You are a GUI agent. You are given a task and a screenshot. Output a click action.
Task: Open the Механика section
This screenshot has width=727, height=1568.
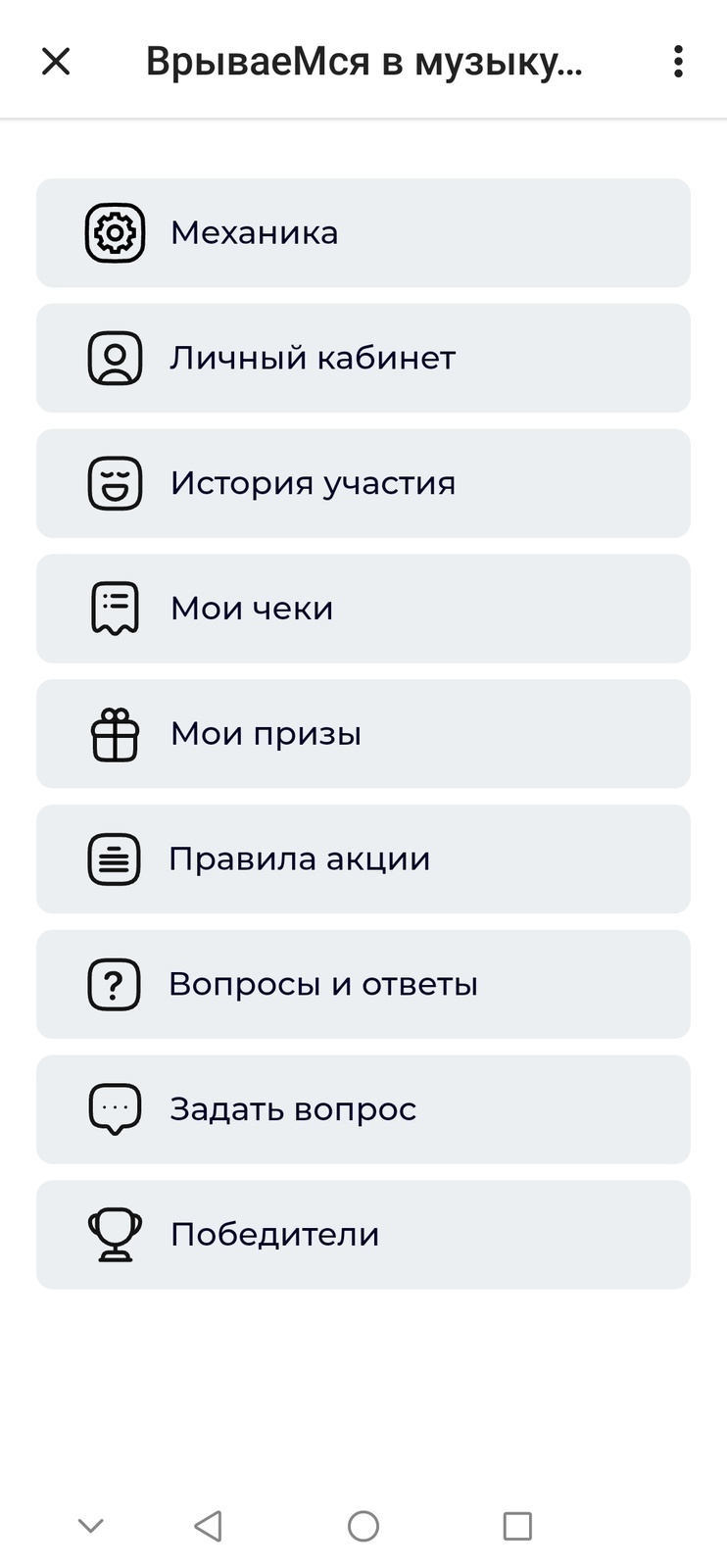coord(363,233)
